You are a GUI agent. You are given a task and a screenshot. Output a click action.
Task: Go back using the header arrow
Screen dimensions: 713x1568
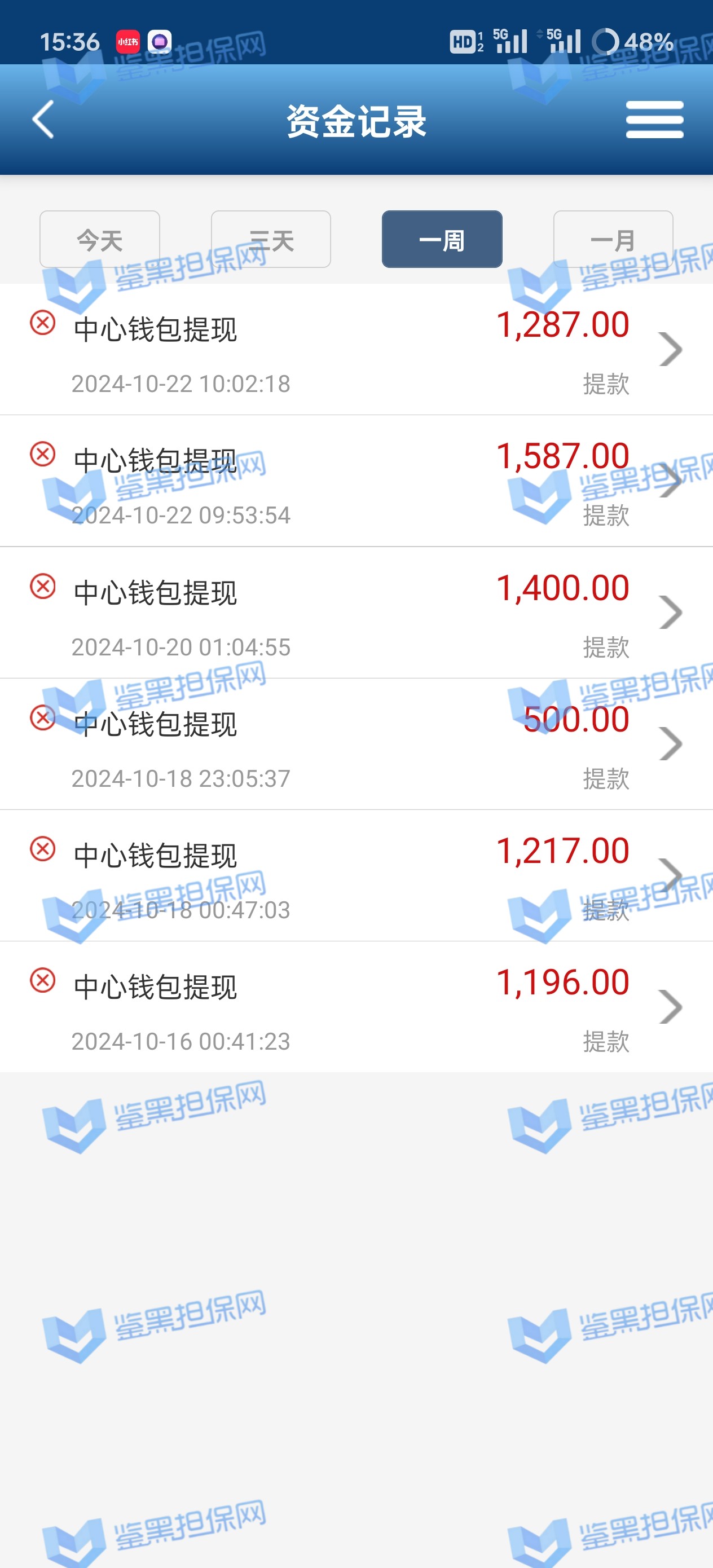click(x=43, y=120)
